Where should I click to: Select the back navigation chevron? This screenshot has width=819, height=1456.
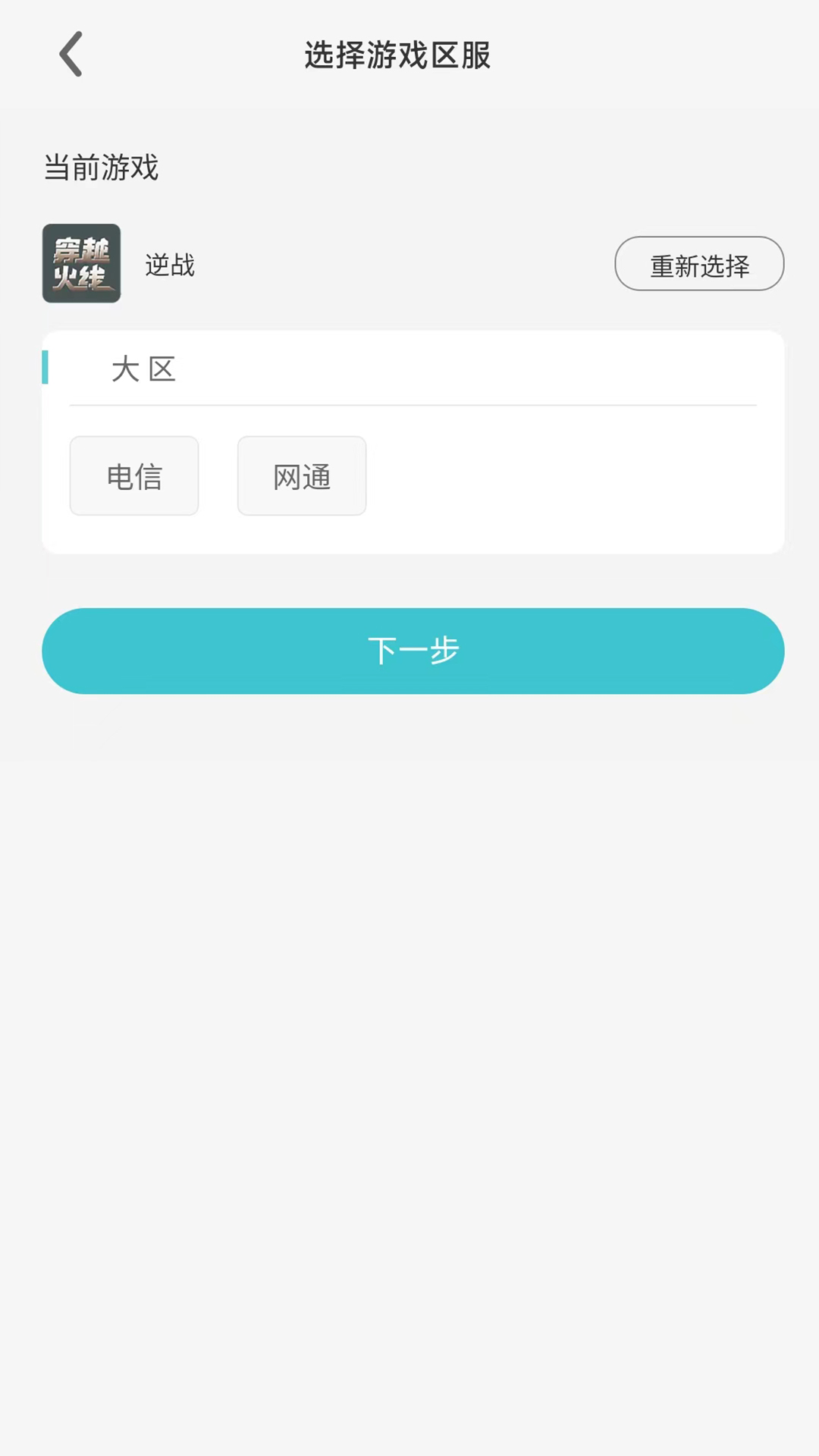point(70,54)
